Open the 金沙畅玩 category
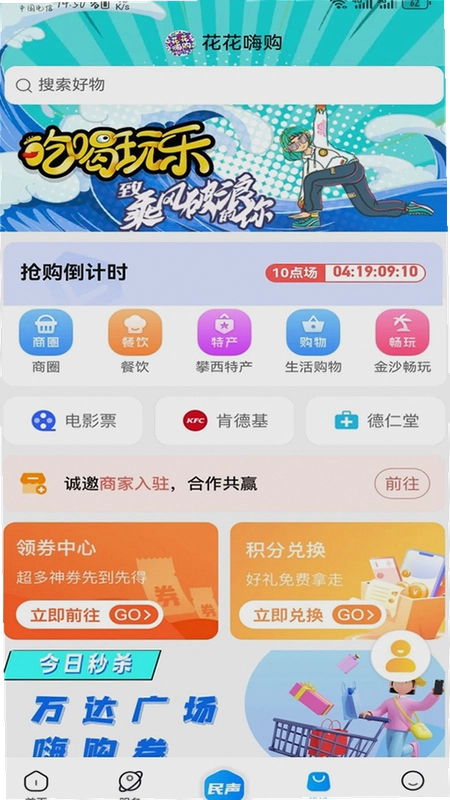This screenshot has width=450, height=800. [402, 341]
